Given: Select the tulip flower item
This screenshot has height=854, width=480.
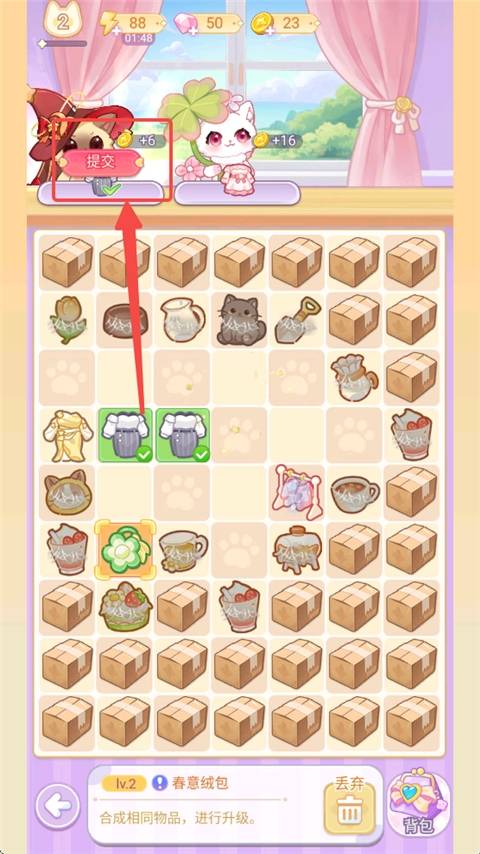Looking at the screenshot, I should click(x=66, y=320).
